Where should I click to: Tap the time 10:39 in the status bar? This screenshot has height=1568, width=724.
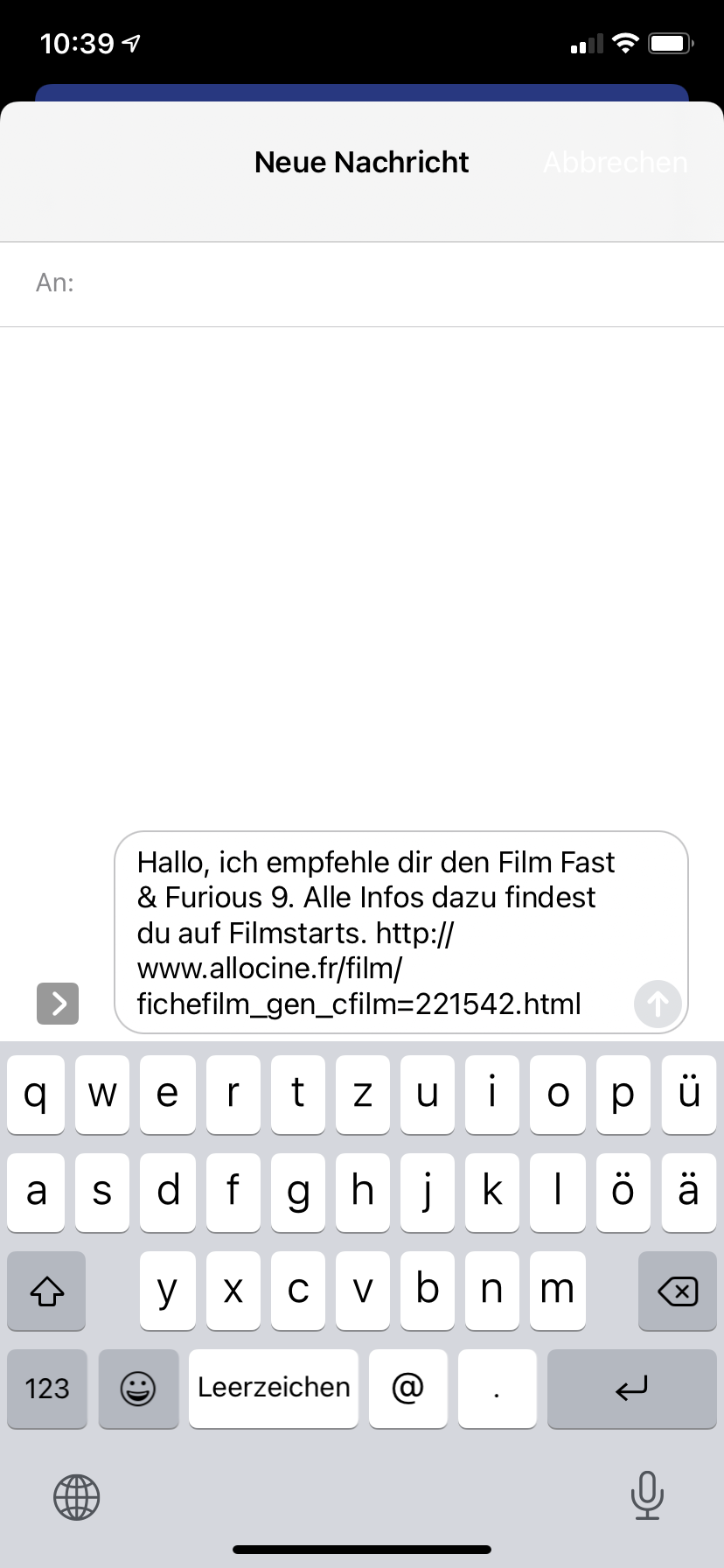pos(77,43)
